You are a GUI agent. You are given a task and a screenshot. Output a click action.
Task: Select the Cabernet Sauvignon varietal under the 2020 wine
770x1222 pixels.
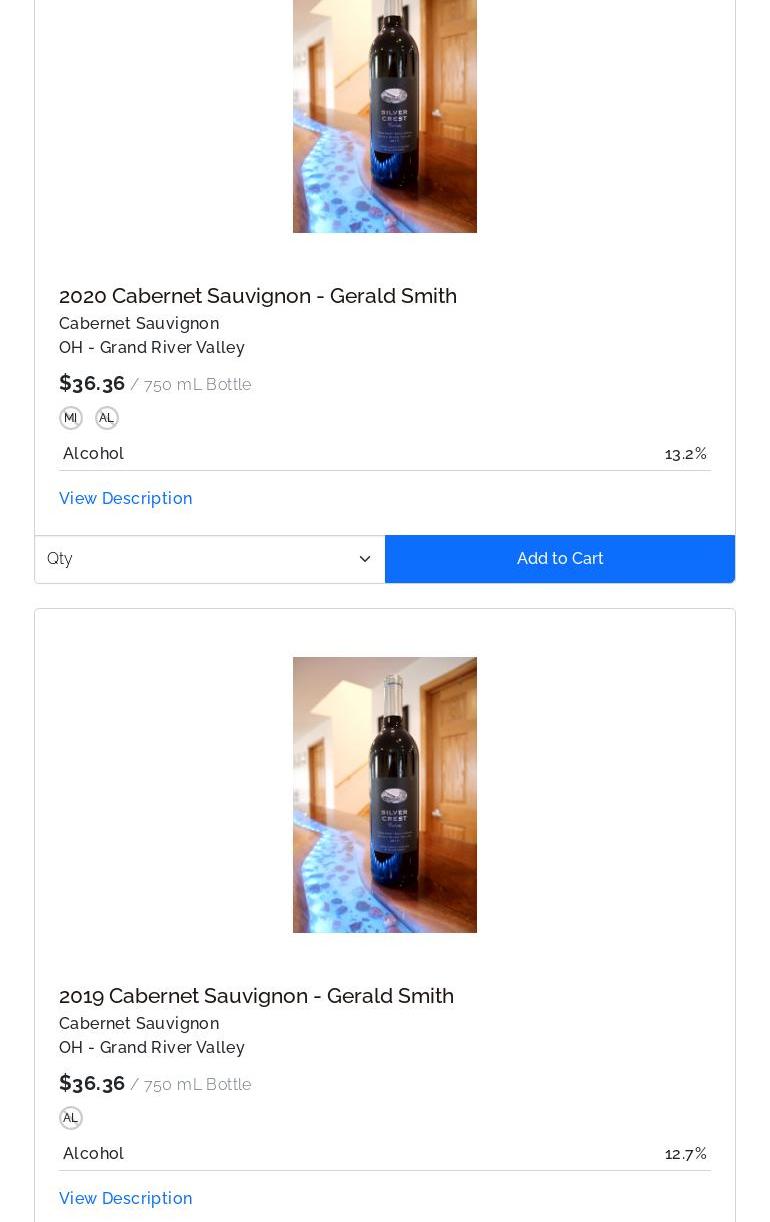139,323
